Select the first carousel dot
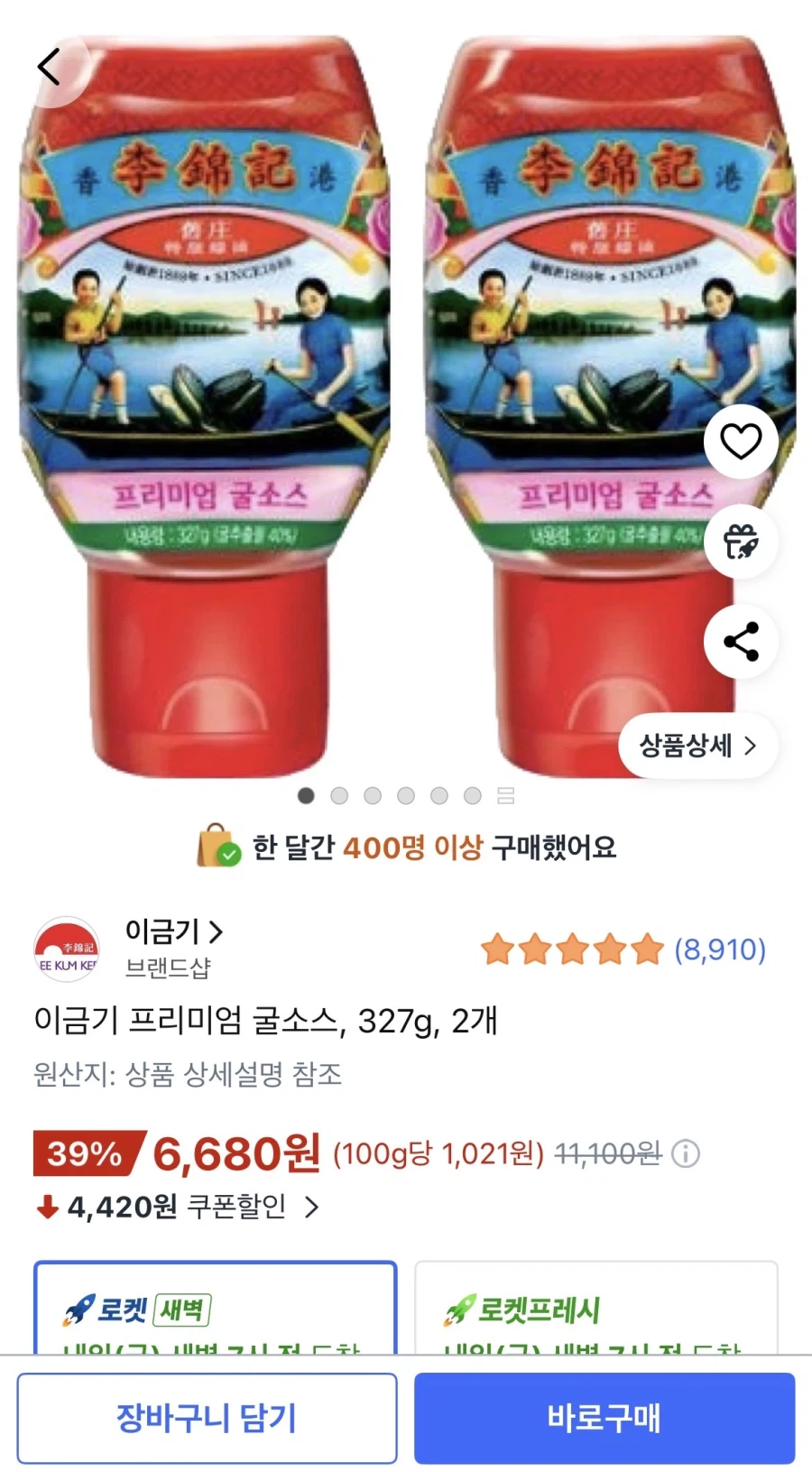The height and width of the screenshot is (1472, 812). [306, 796]
